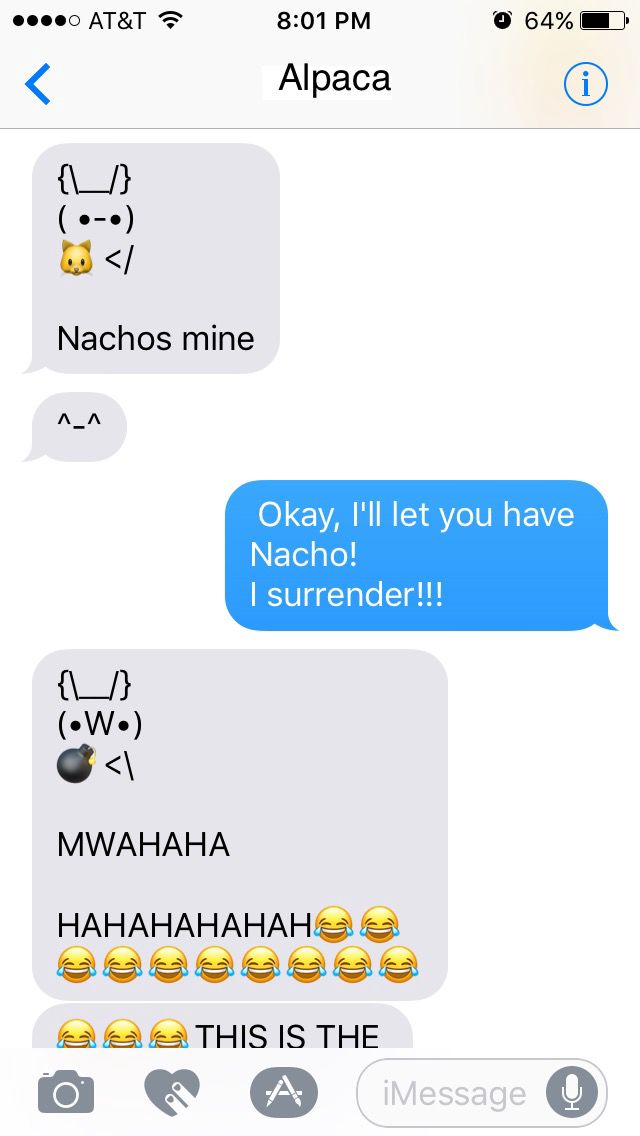Viewport: 640px width, 1136px height.
Task: Open conversation details info button
Action: [586, 85]
